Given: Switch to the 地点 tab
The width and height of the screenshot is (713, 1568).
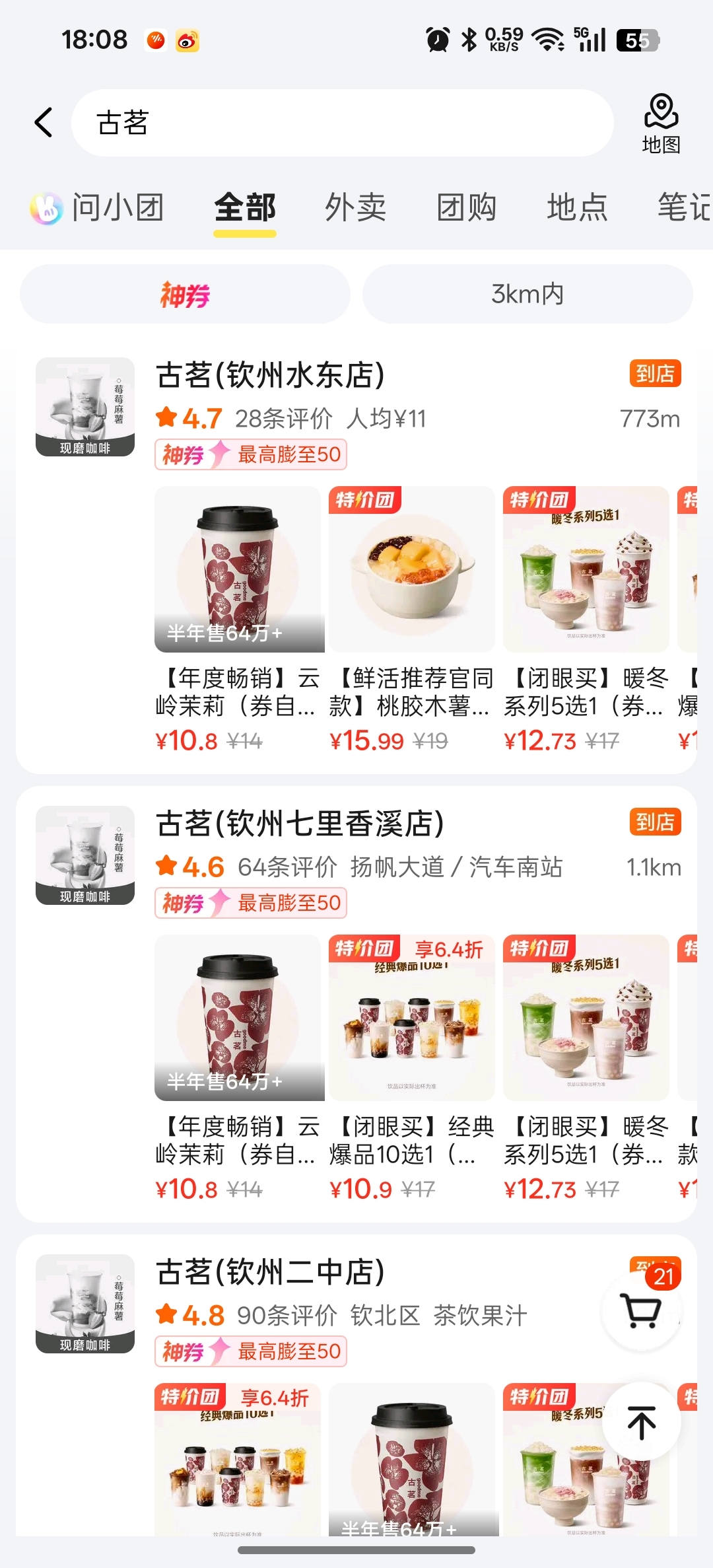Looking at the screenshot, I should pos(577,208).
